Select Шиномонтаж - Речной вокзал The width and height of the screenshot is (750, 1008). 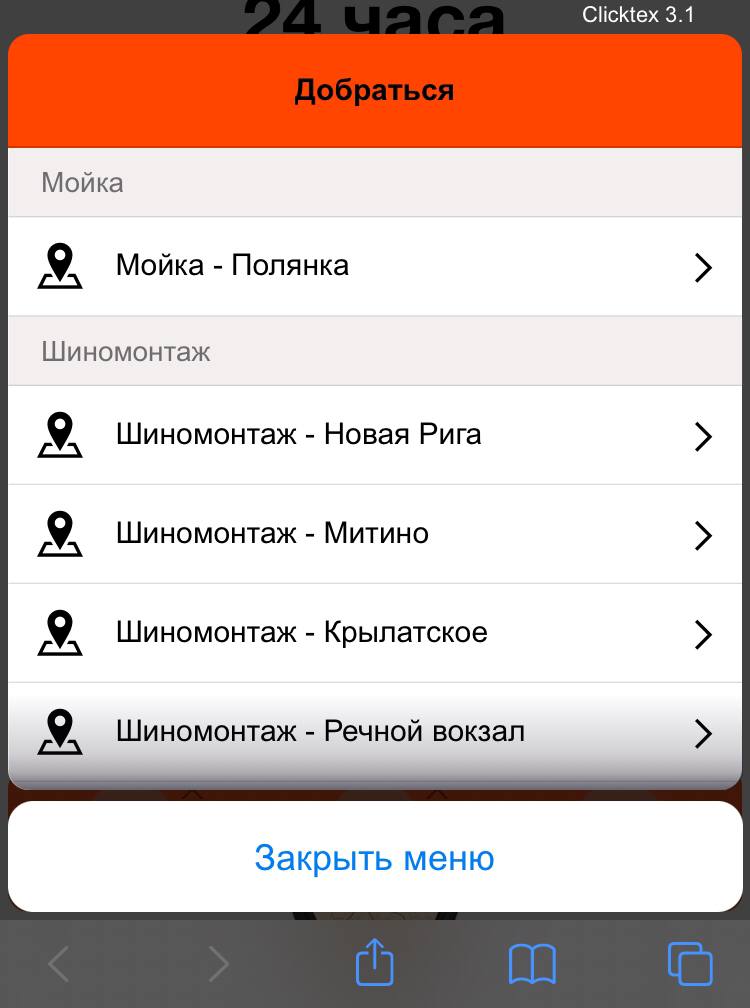click(375, 732)
